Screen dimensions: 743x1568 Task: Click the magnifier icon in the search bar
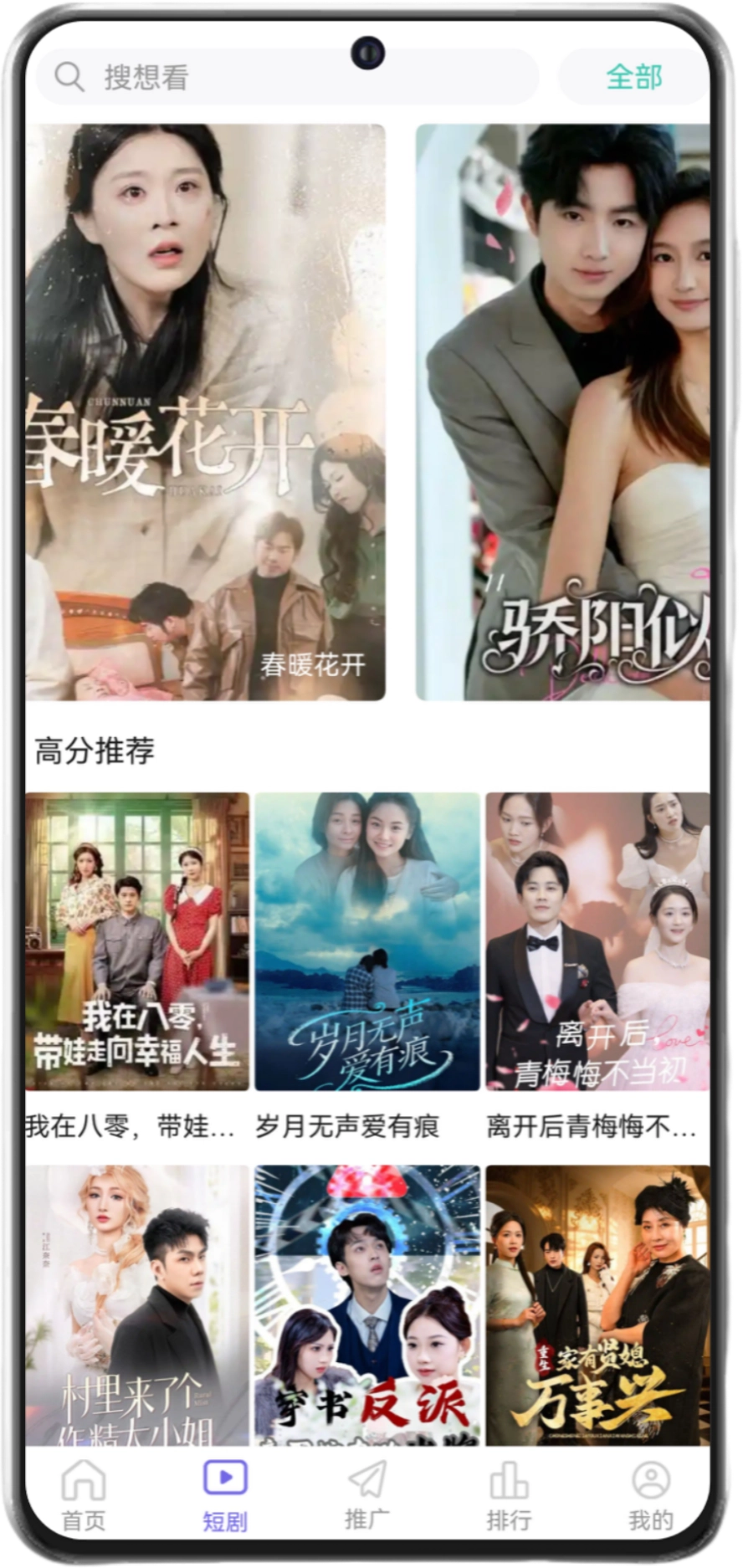click(x=70, y=76)
